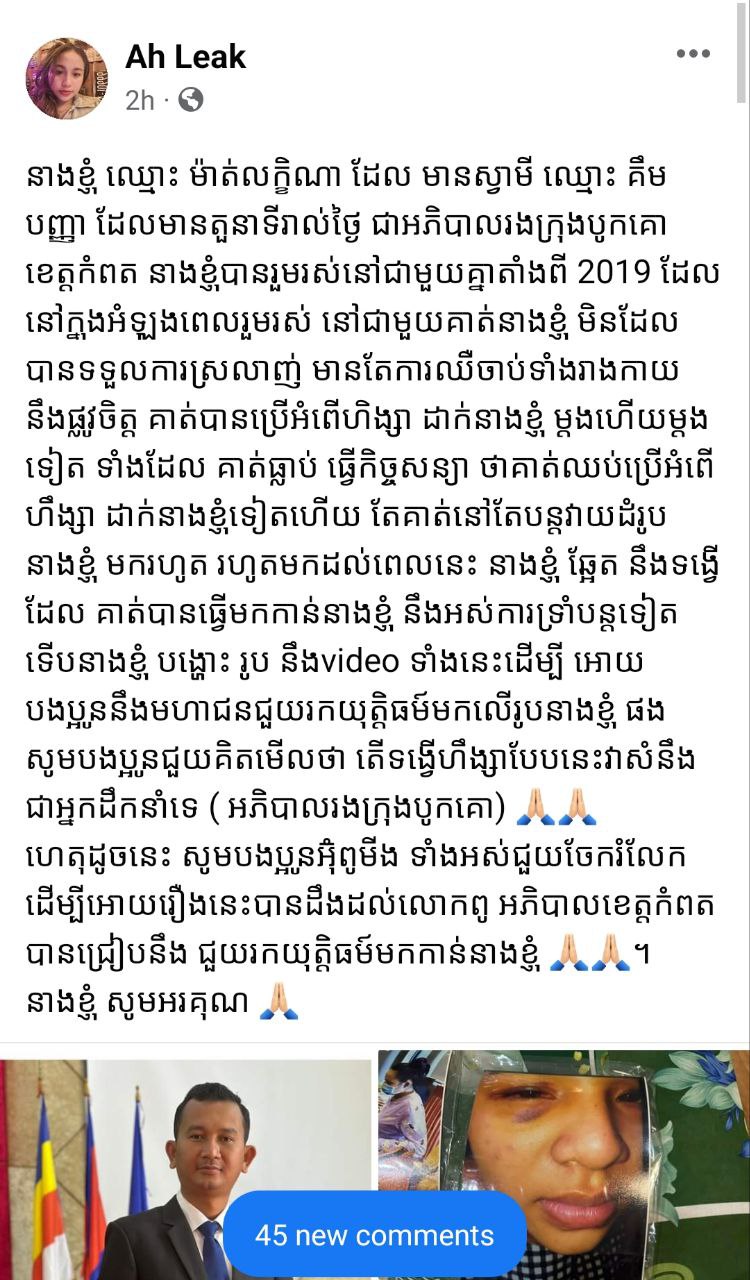Image resolution: width=750 pixels, height=1280 pixels.
Task: Open the post's three-dot options menu
Action: coord(692,54)
